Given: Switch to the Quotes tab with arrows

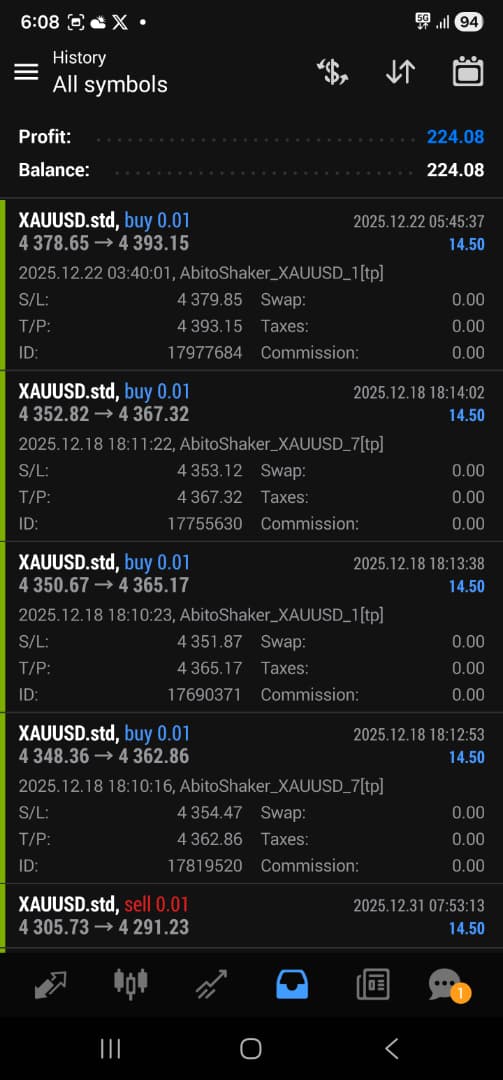Looking at the screenshot, I should [x=51, y=984].
